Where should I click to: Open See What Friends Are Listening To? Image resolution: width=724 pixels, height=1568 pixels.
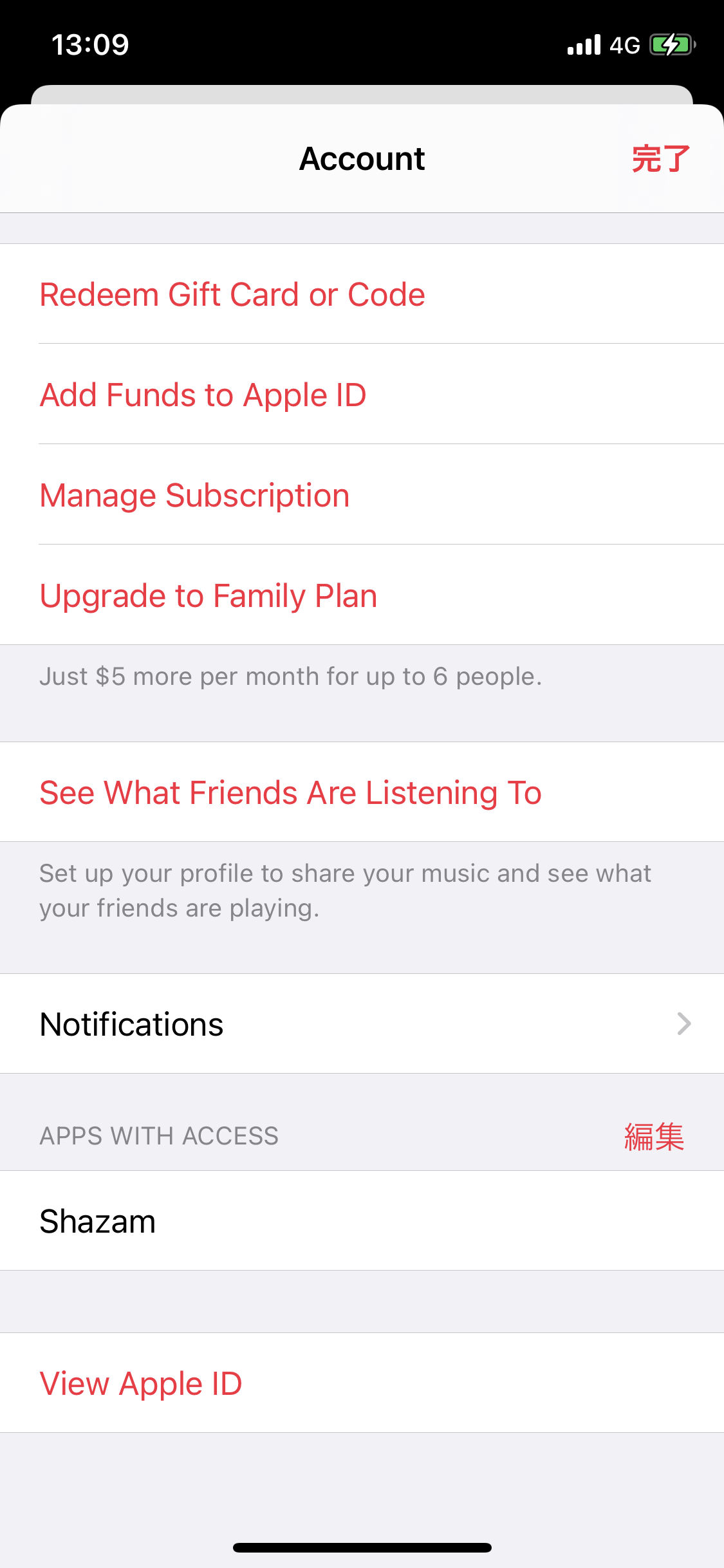pos(290,792)
